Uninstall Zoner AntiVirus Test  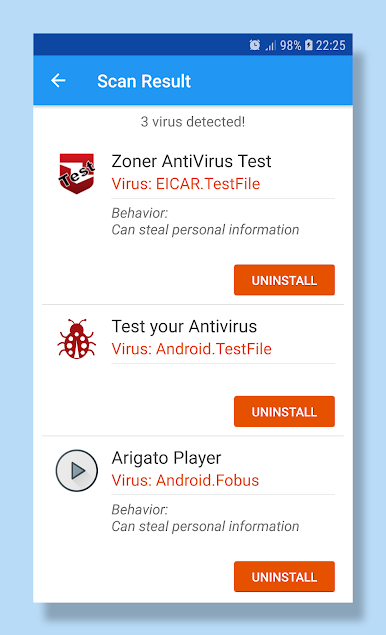(x=284, y=280)
